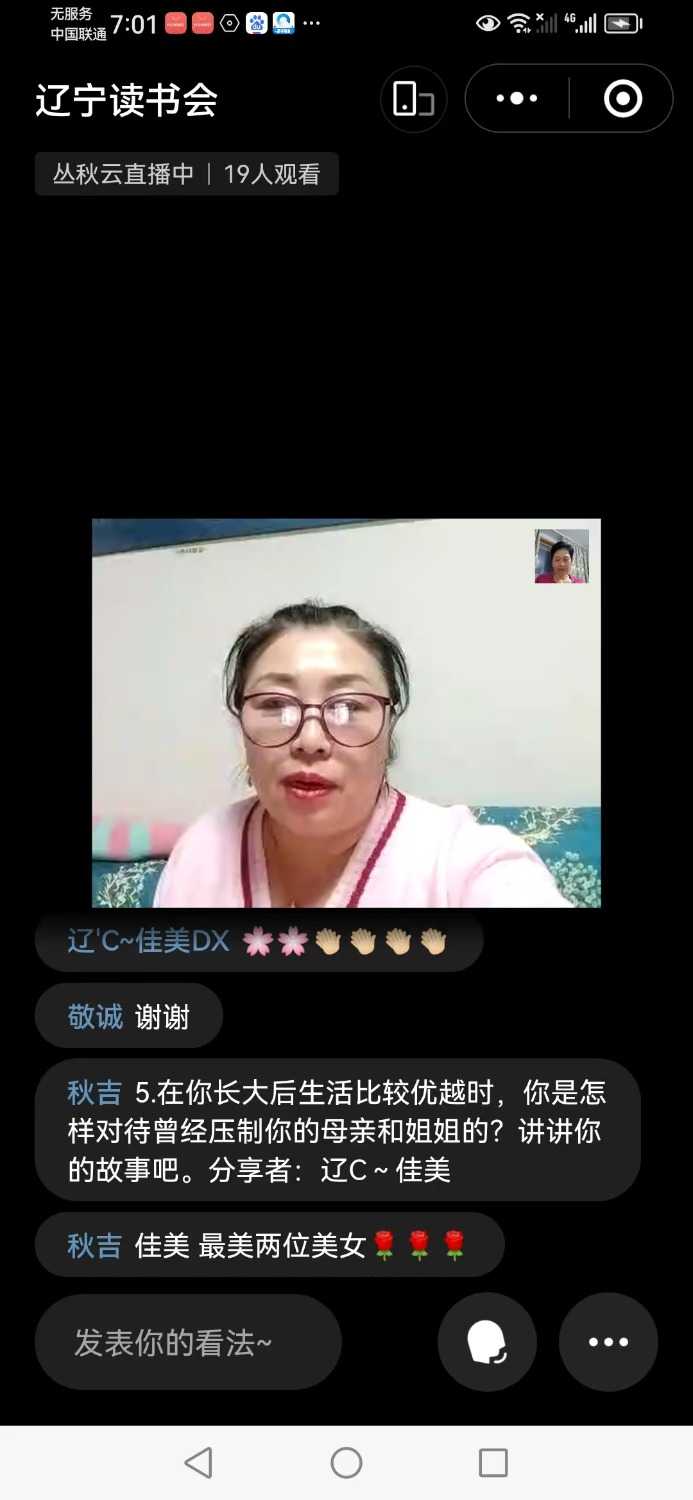Open more options beside the mic button

tap(608, 1342)
